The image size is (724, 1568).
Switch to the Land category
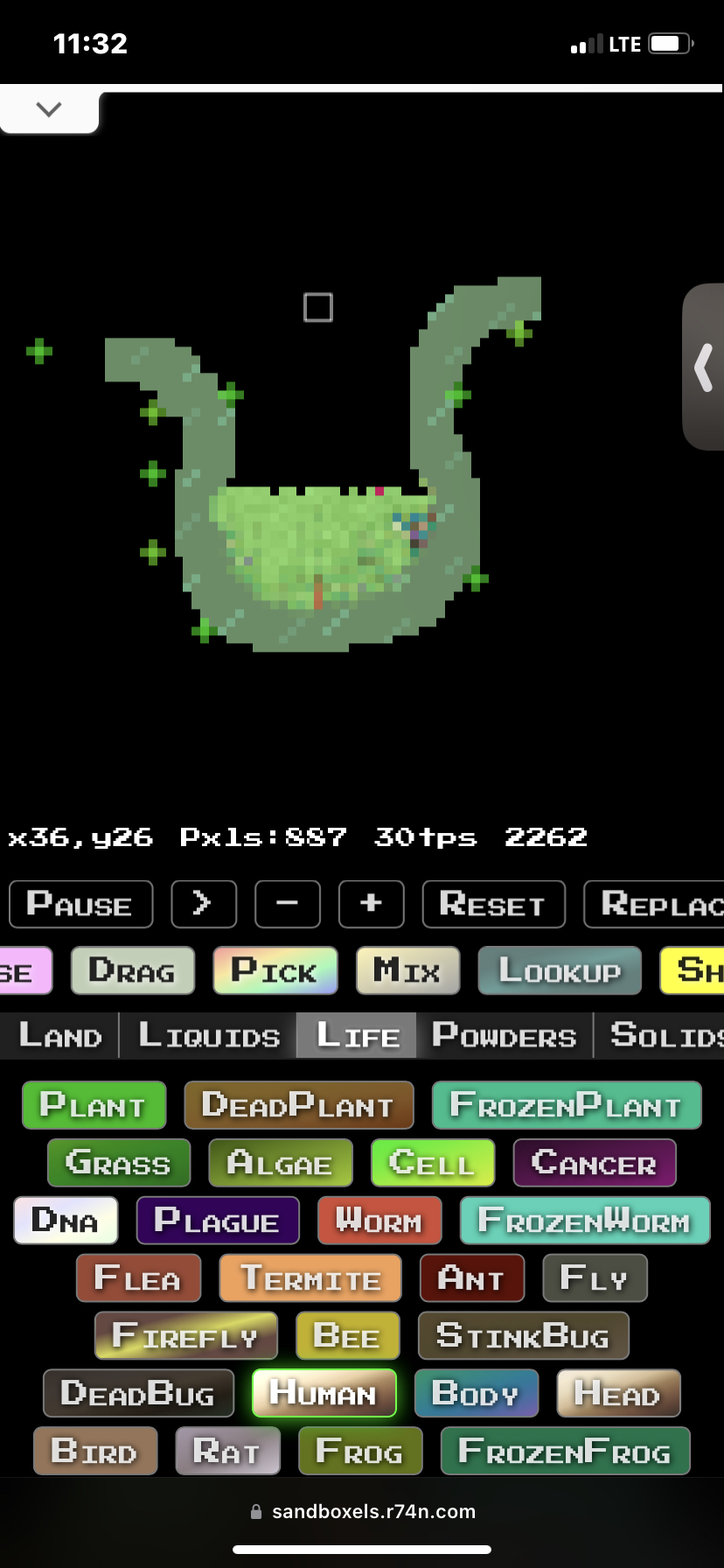click(x=60, y=1035)
